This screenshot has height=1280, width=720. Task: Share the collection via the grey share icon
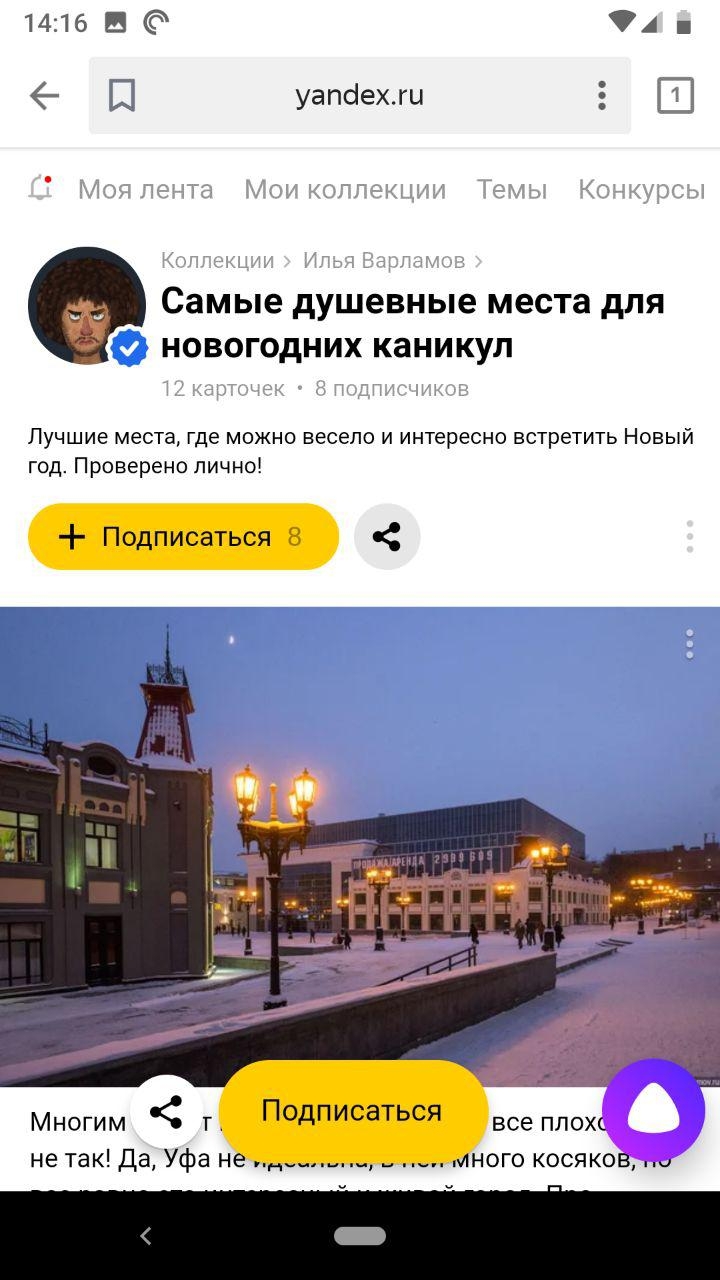387,537
